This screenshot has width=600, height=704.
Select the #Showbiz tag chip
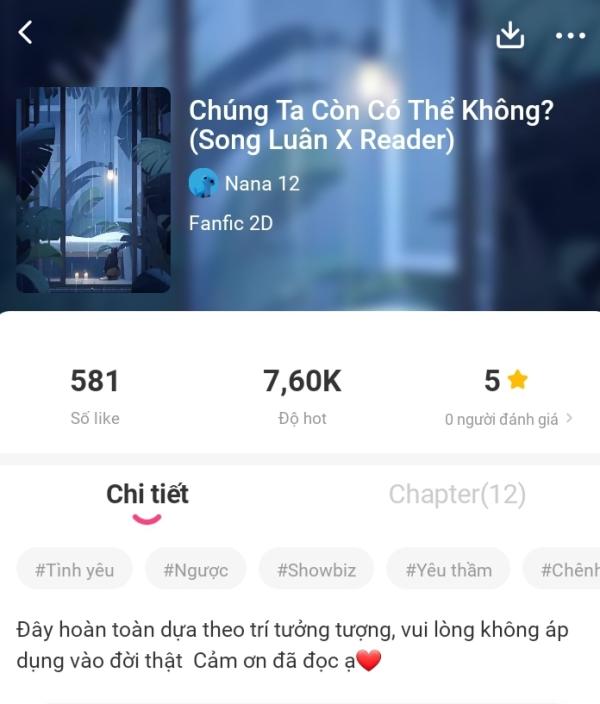pyautogui.click(x=316, y=570)
